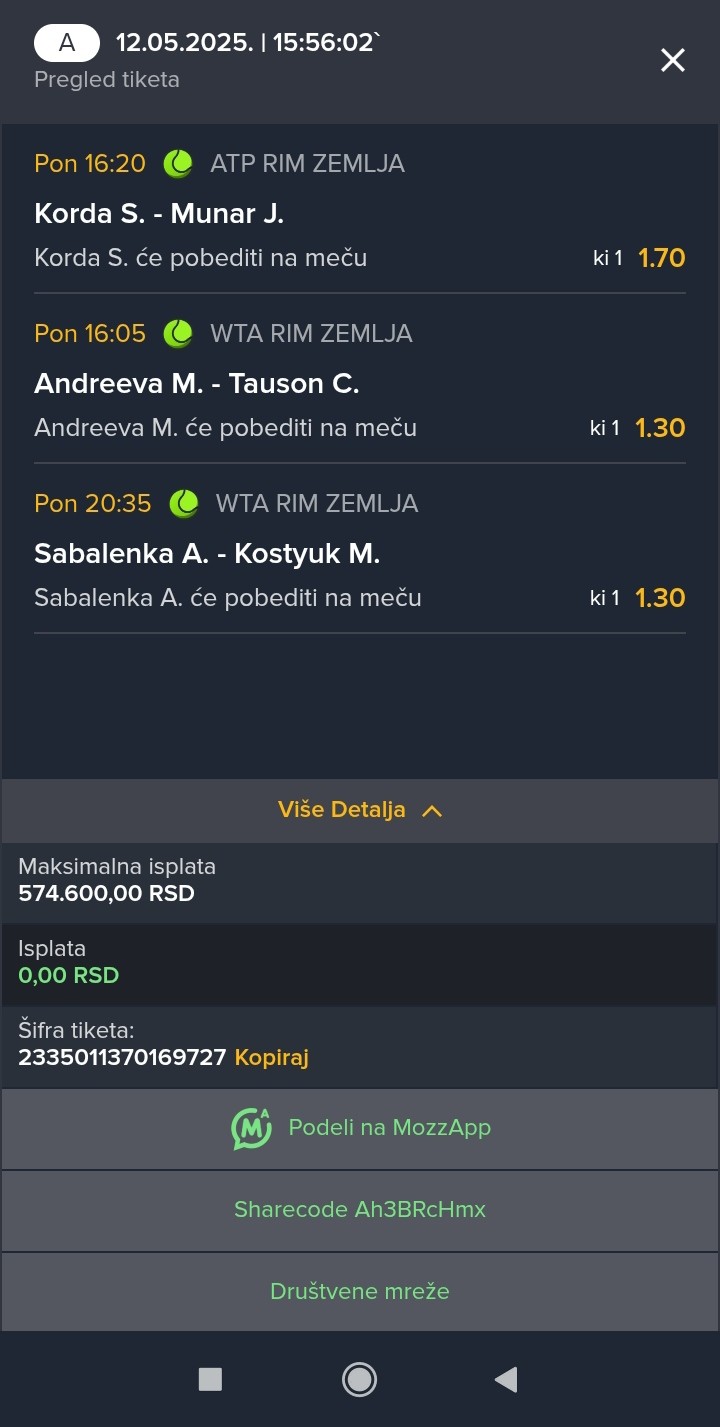Go back using system back button
Screen dimensions: 720x1427
[506, 1380]
